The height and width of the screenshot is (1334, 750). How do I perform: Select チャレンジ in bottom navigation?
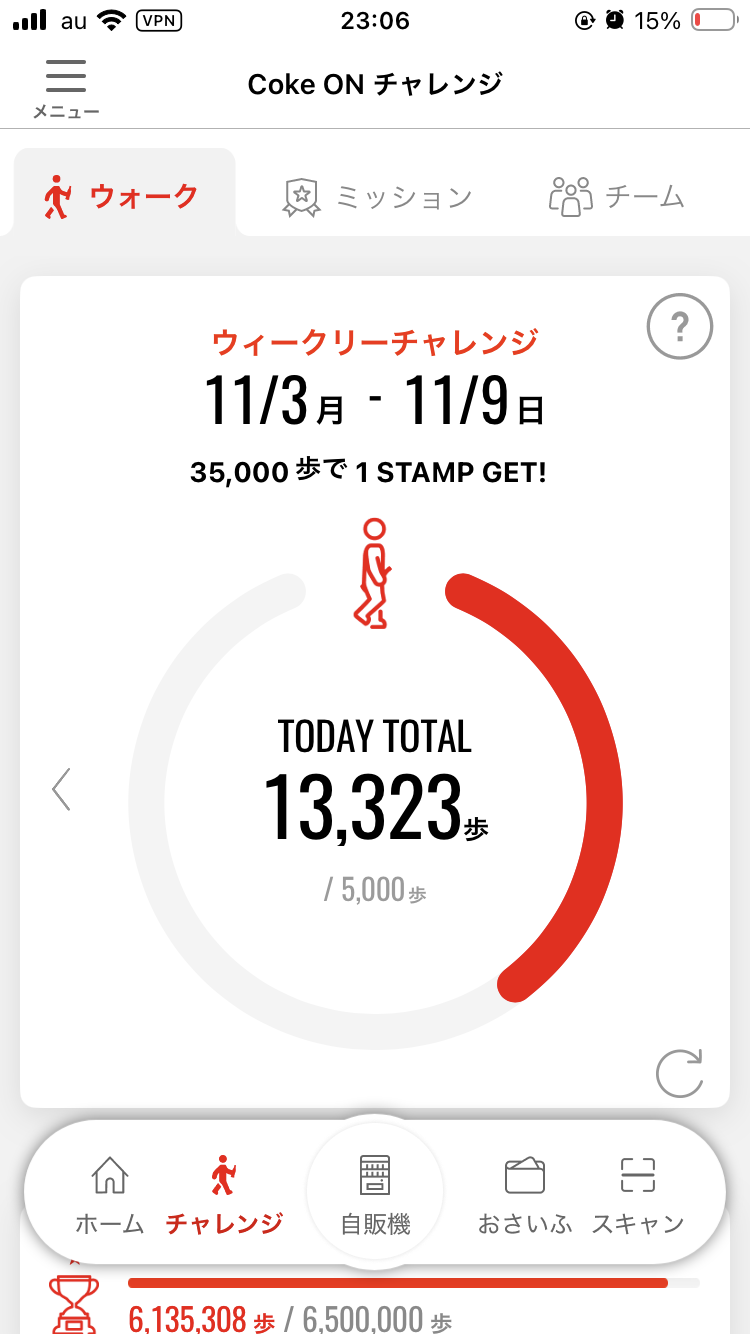pos(224,1194)
